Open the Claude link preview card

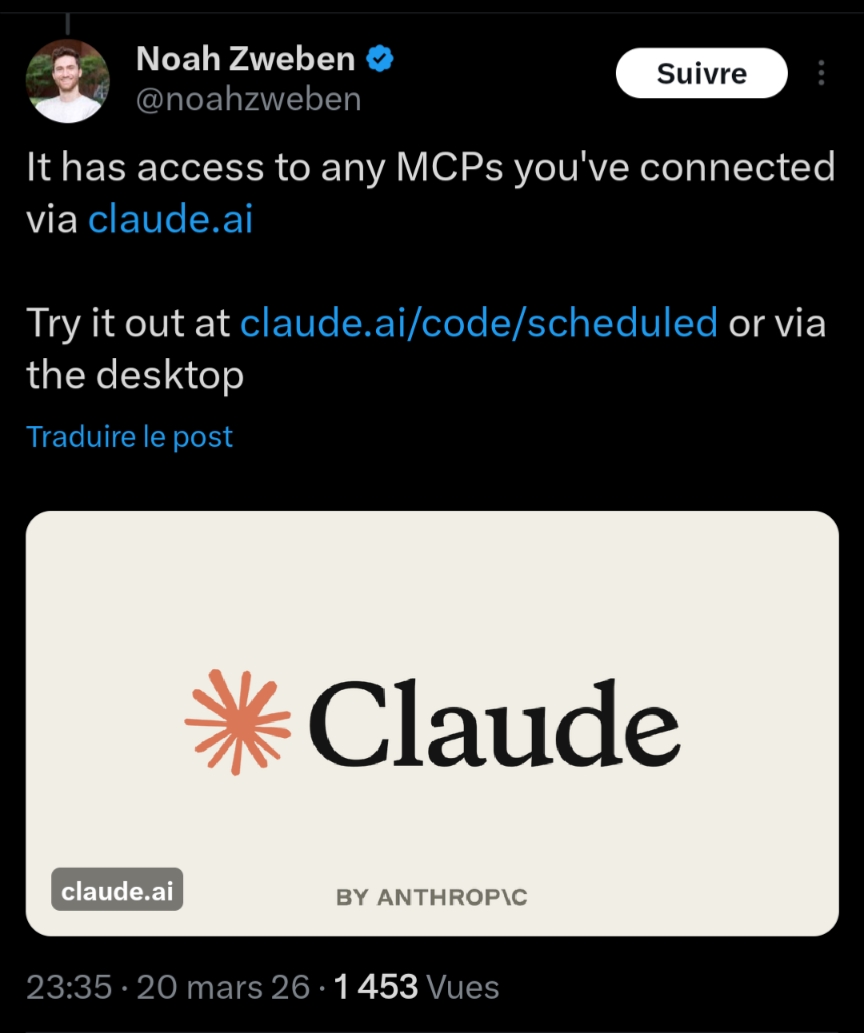pyautogui.click(x=432, y=722)
